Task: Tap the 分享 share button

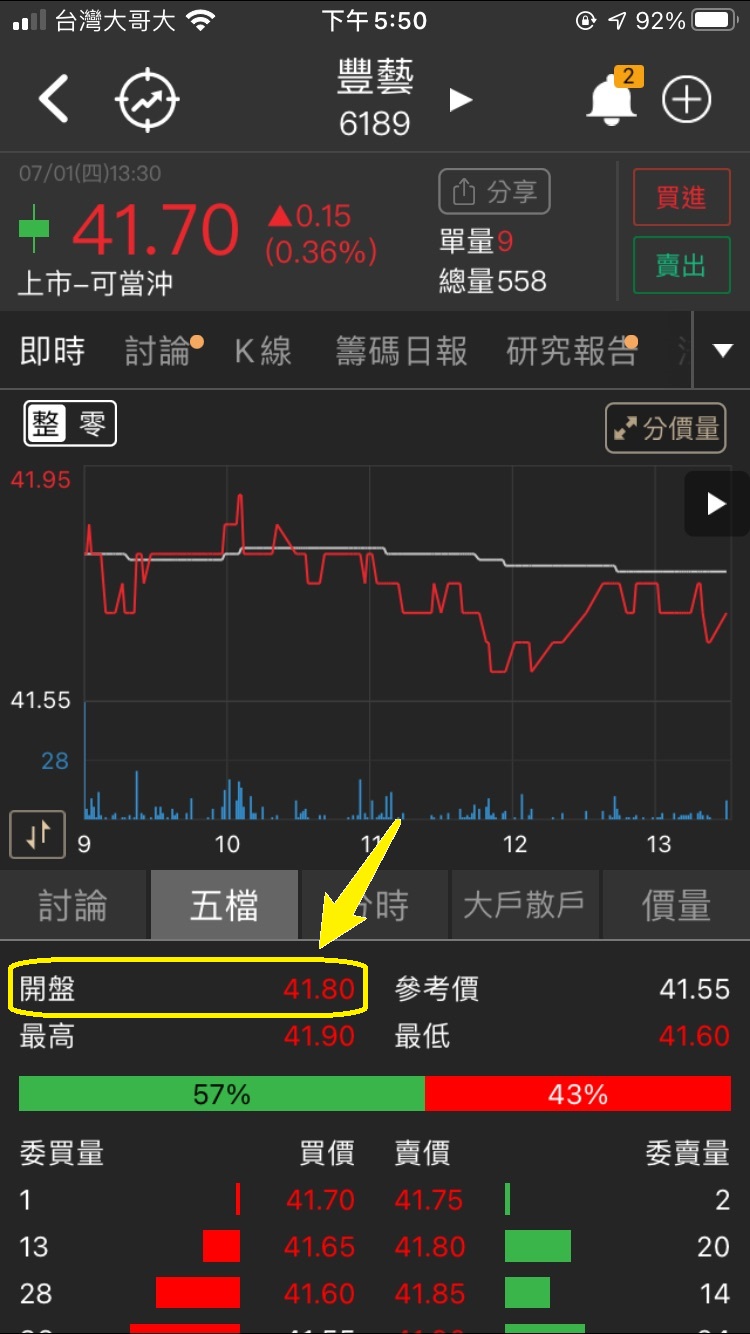Action: pos(494,192)
